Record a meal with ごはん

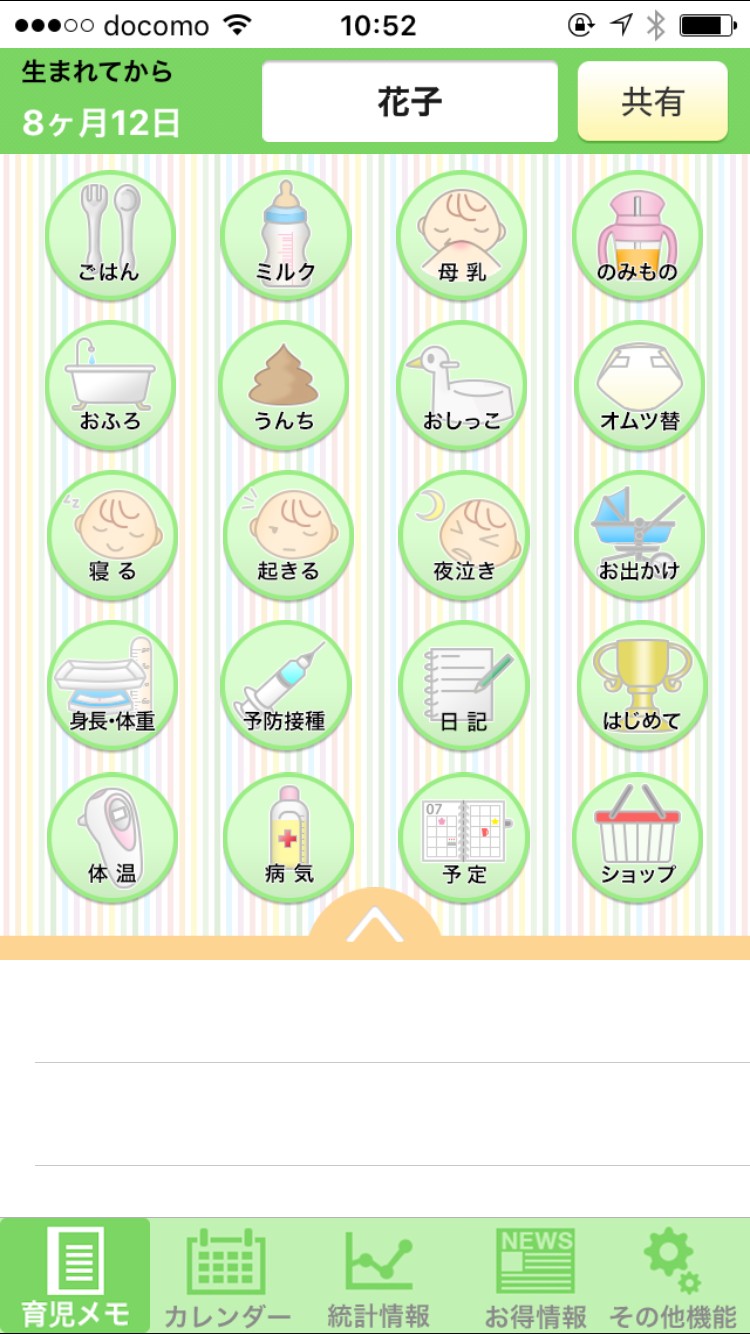tap(111, 235)
